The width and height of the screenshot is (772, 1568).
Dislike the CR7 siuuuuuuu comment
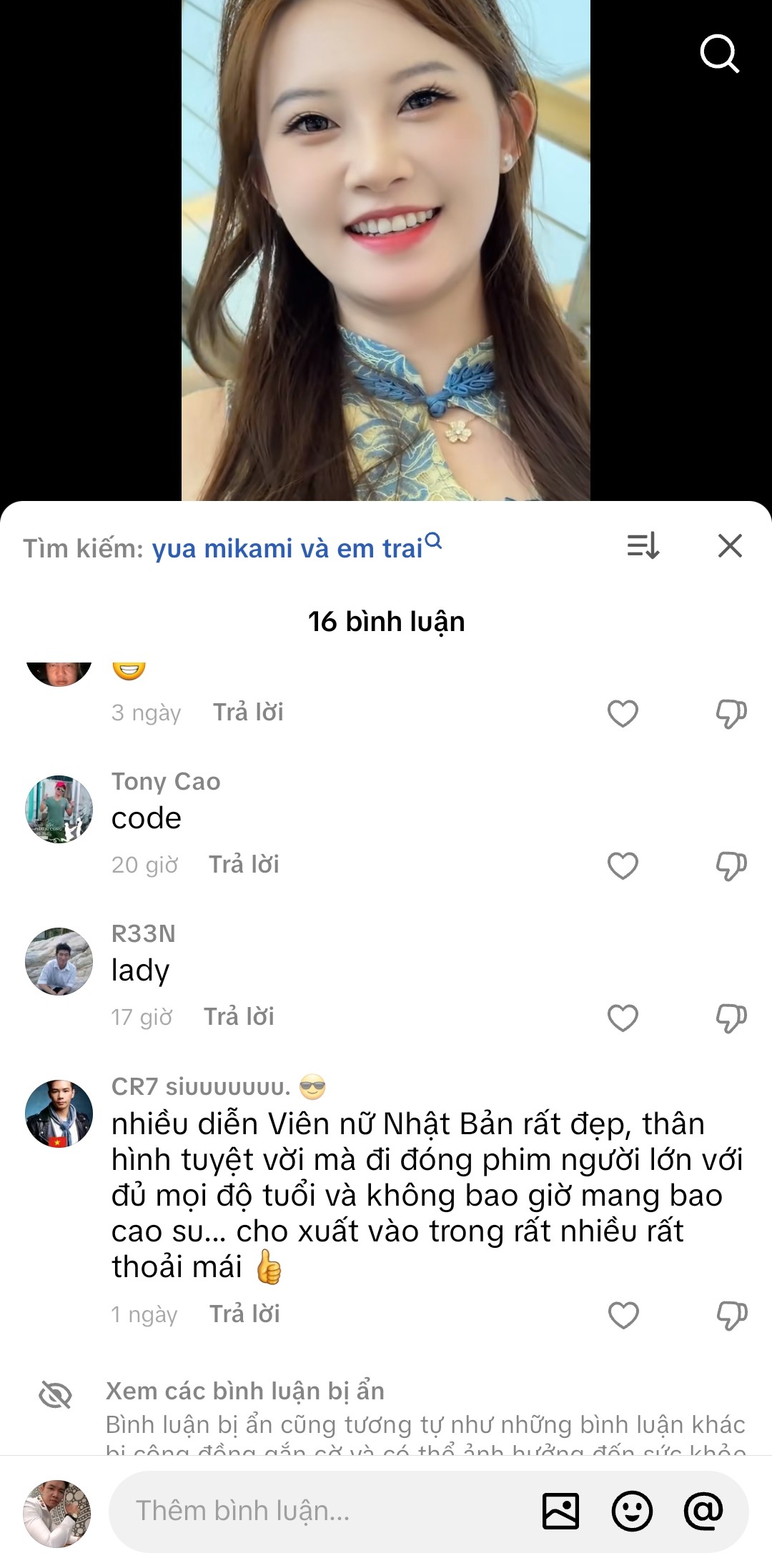(x=731, y=1315)
